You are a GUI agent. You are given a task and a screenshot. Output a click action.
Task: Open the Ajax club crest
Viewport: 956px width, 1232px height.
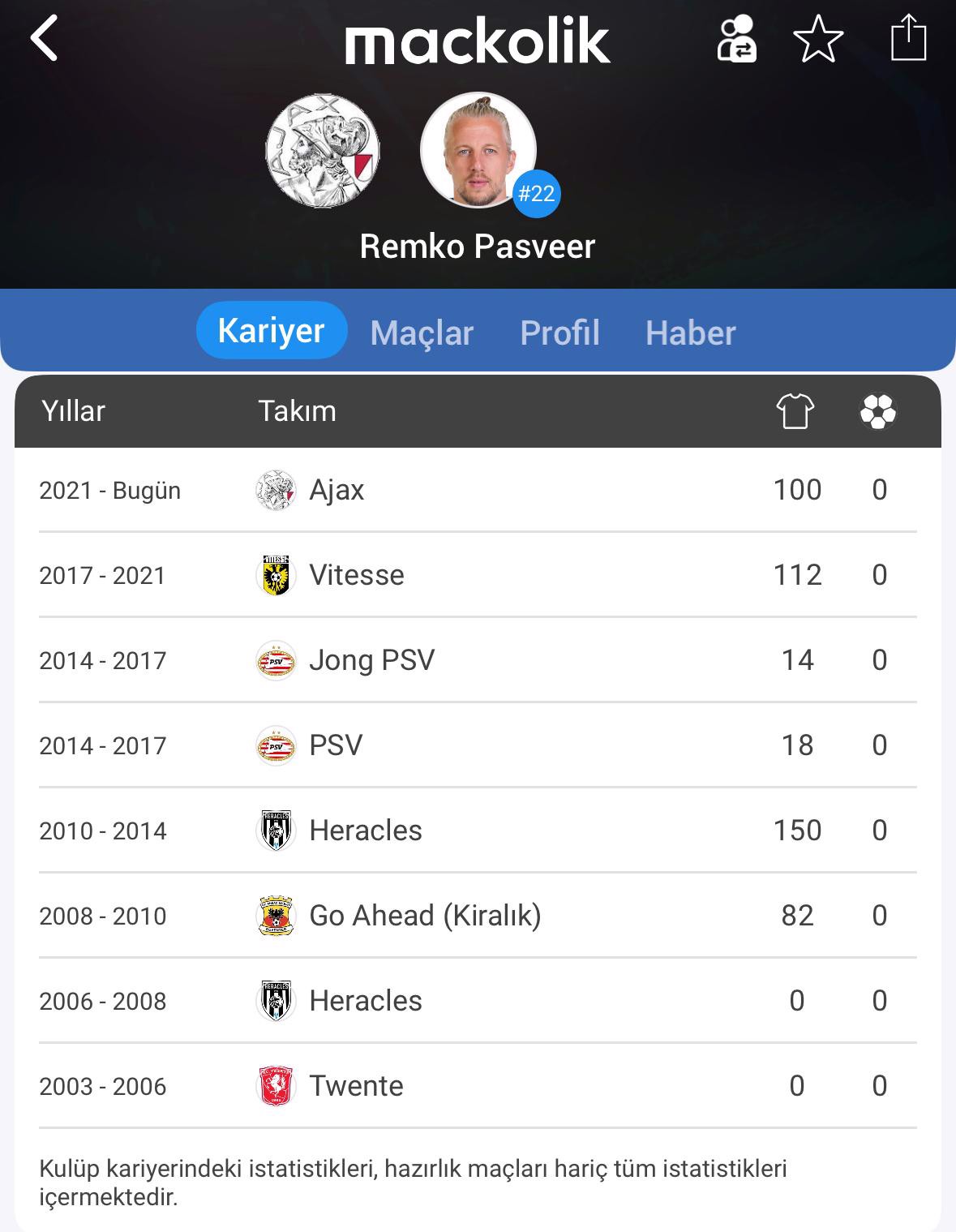(x=323, y=151)
